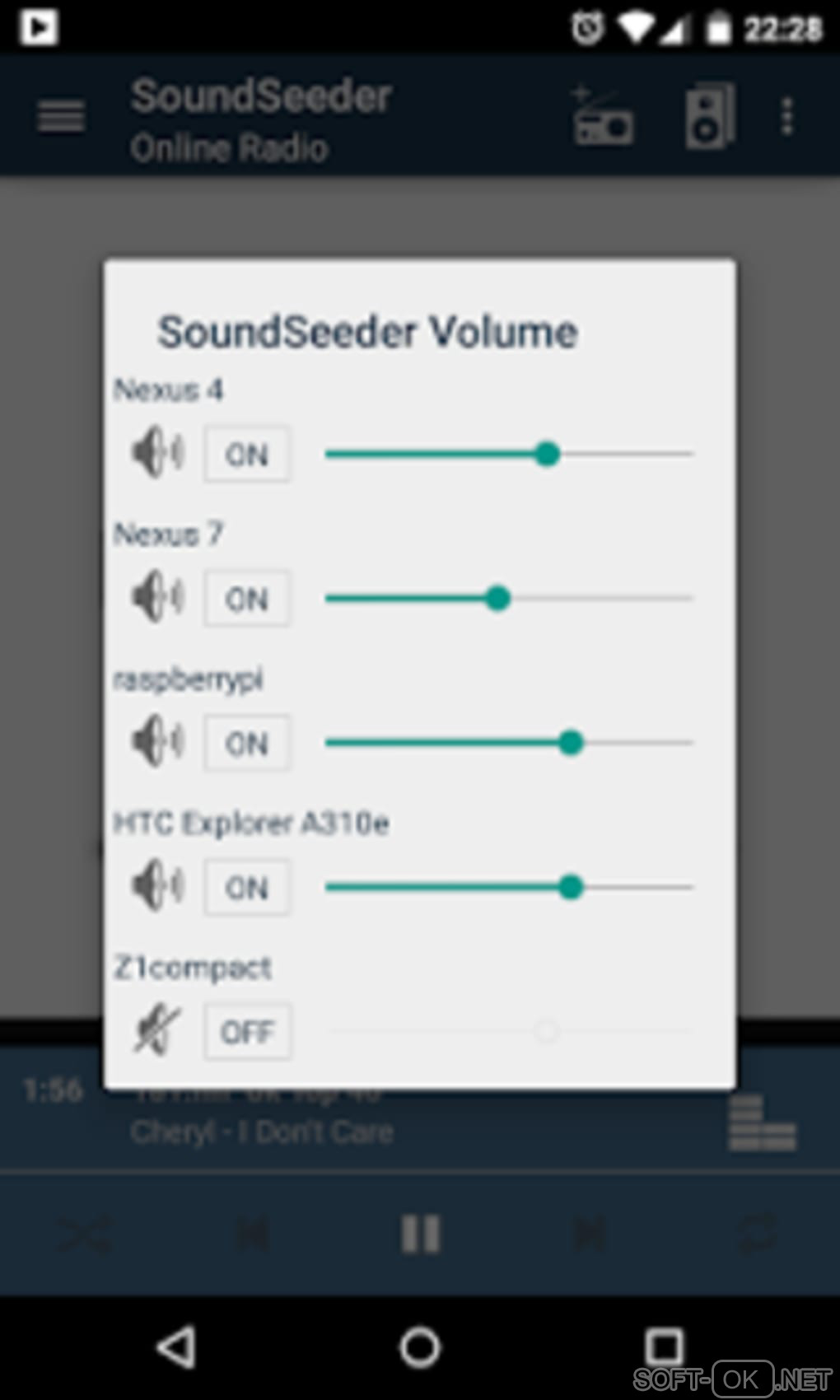The height and width of the screenshot is (1400, 840).
Task: Tap the Nexus 7 volume slider
Action: [497, 599]
